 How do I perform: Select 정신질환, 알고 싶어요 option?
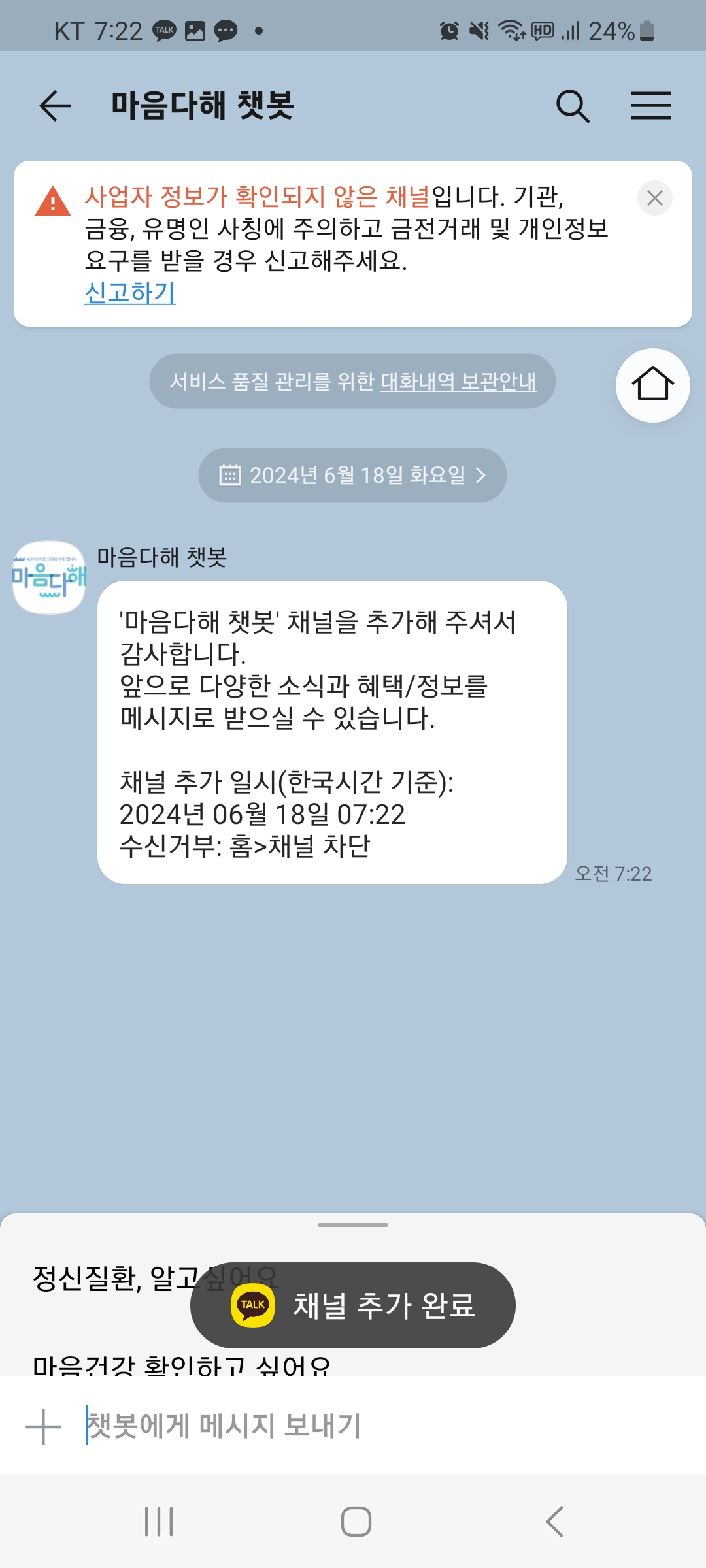click(x=111, y=1278)
